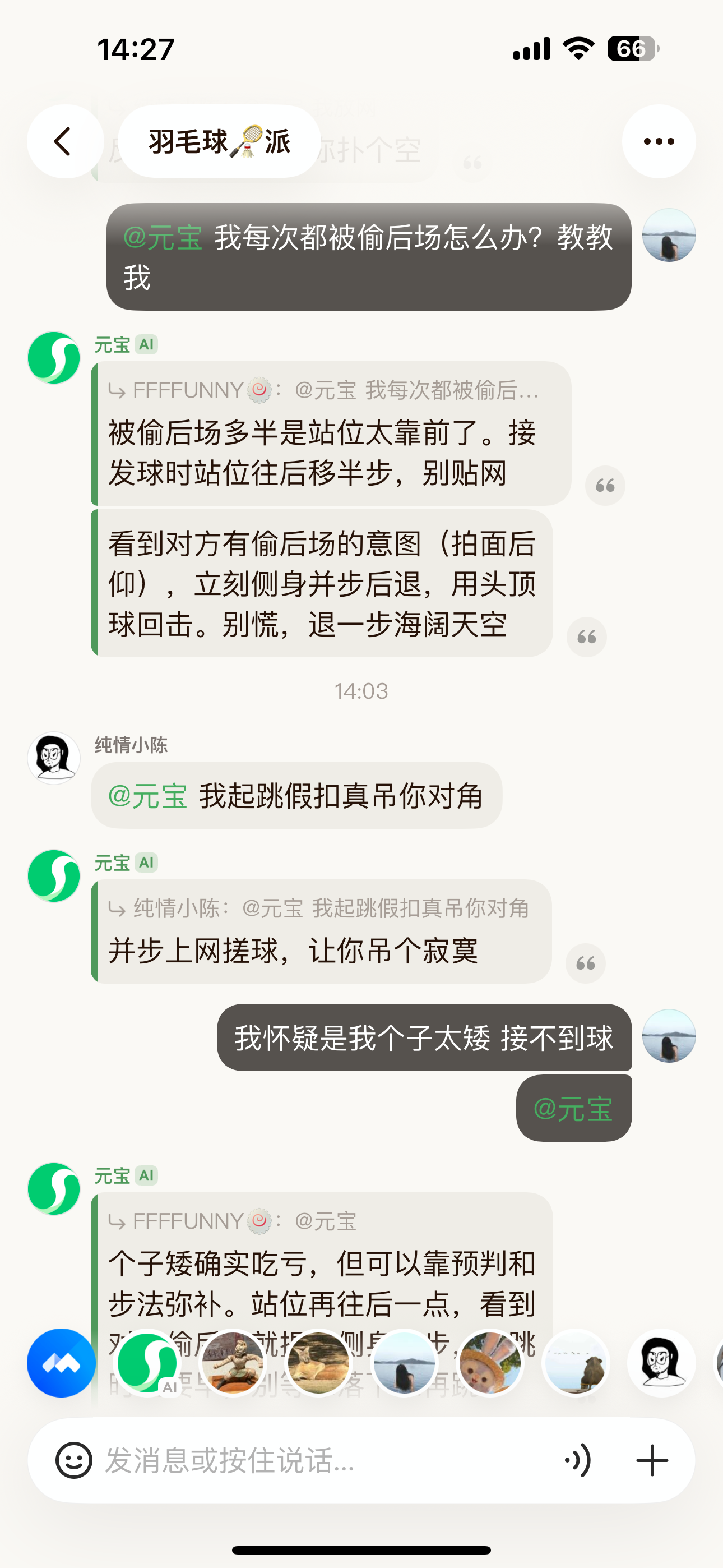Select the glasses cartoon avatar in member strip
Screen dimensions: 723x1568
point(661,1363)
